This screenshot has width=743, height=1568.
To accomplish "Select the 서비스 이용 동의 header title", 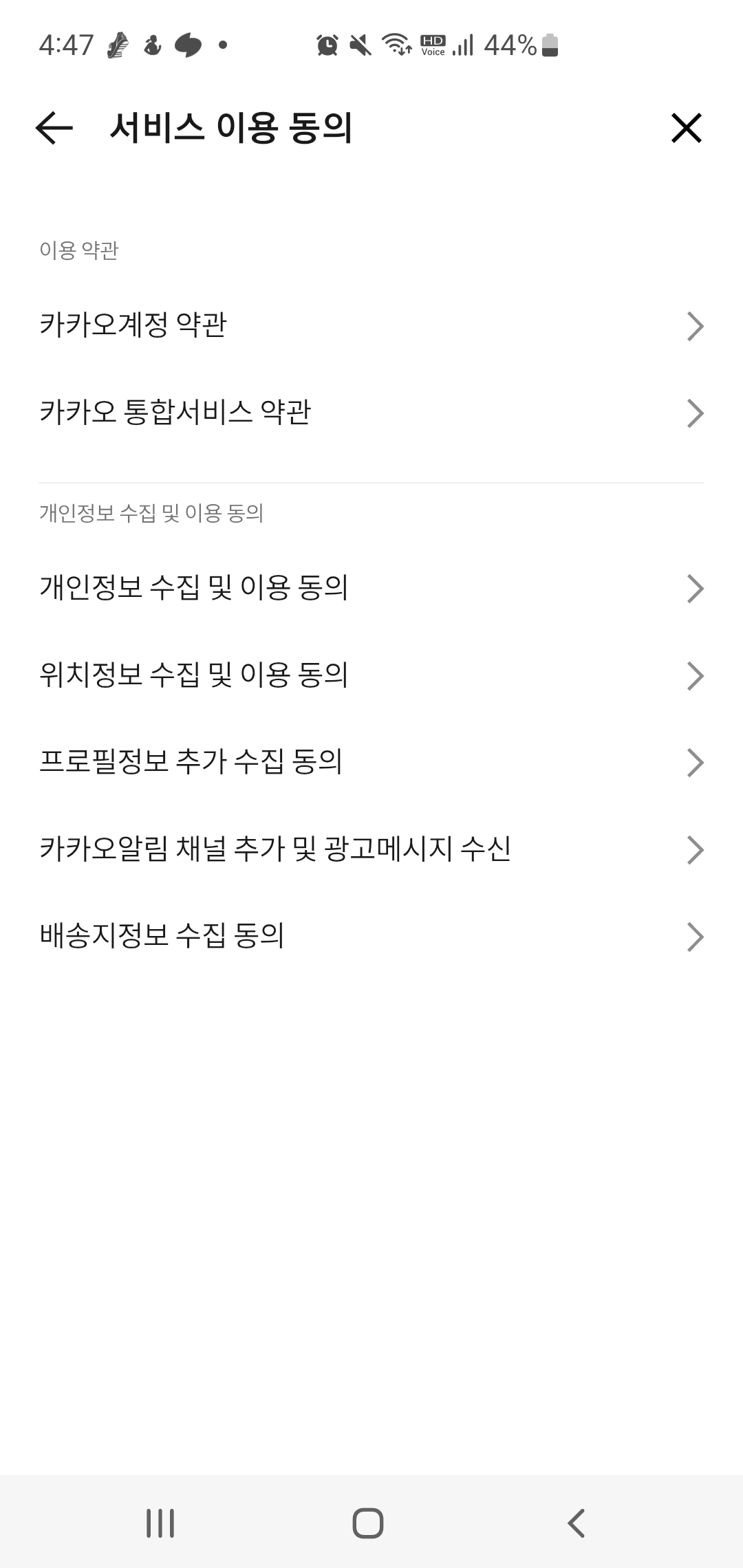I will 232,129.
